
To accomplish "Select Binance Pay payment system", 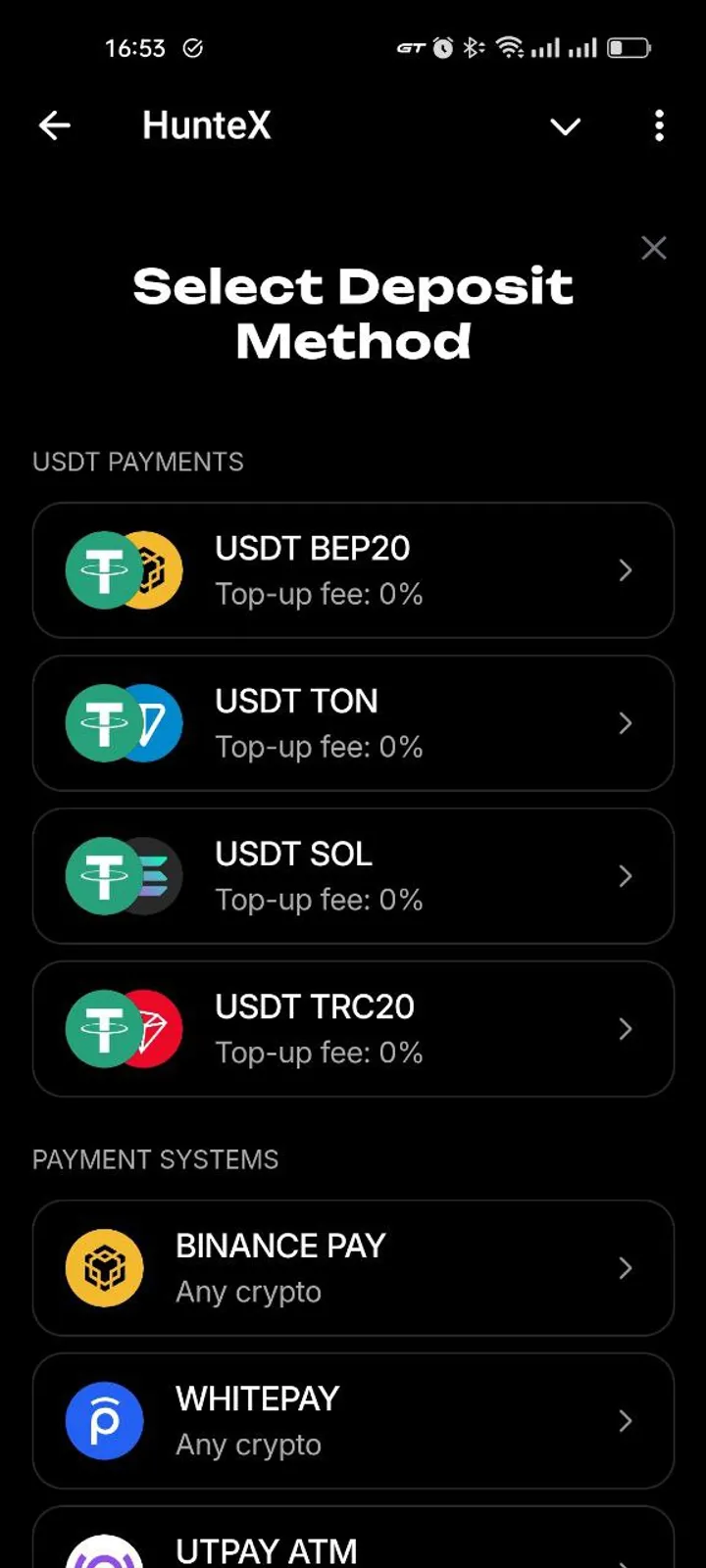I will 353,1268.
